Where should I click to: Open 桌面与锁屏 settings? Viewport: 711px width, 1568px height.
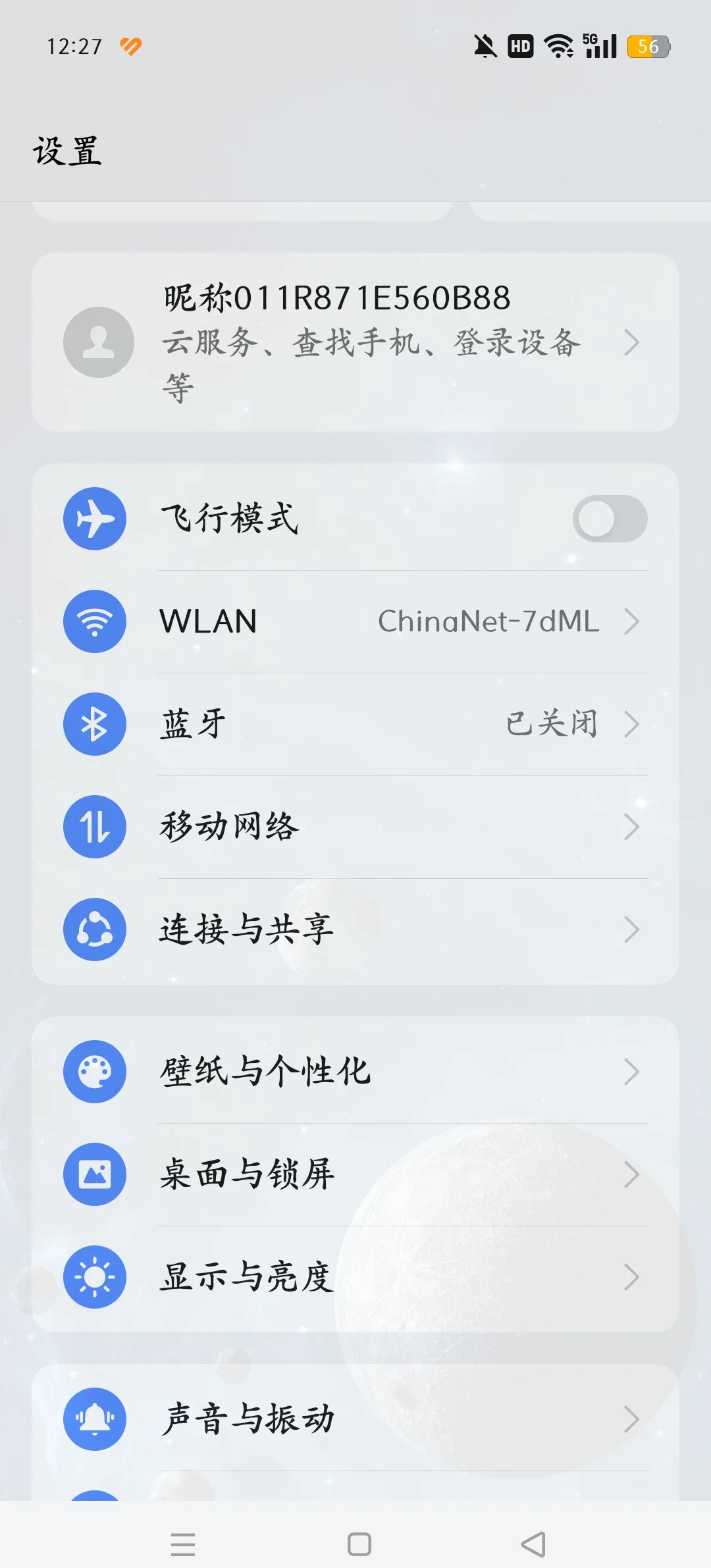[355, 1174]
